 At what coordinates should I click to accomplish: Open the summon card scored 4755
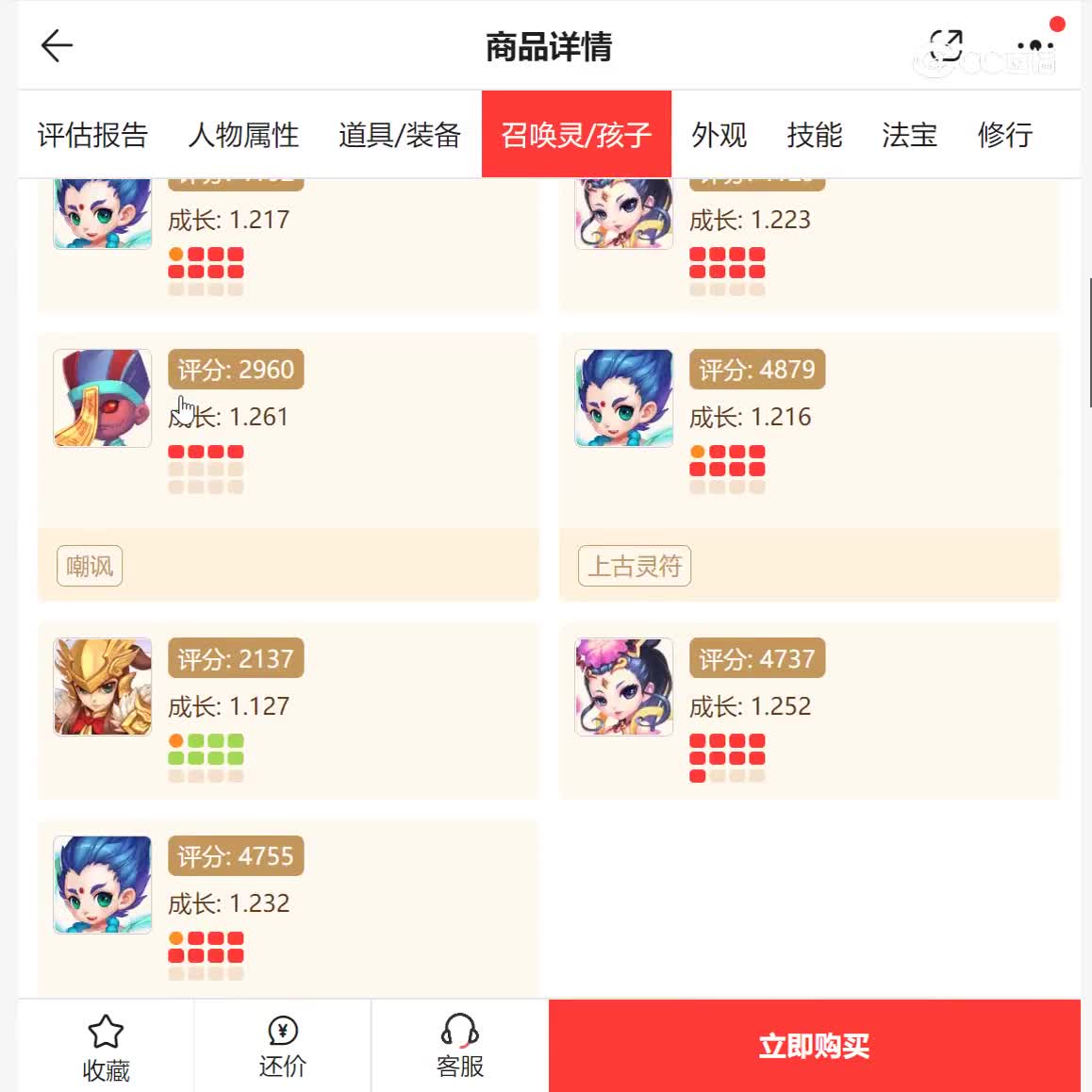288,905
